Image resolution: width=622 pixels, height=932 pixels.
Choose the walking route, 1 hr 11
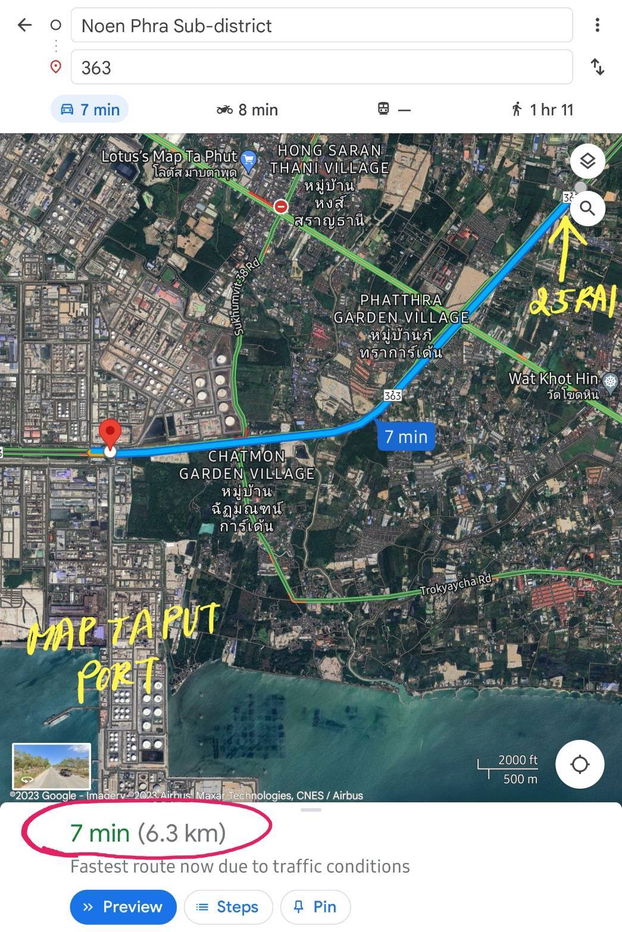coord(542,109)
